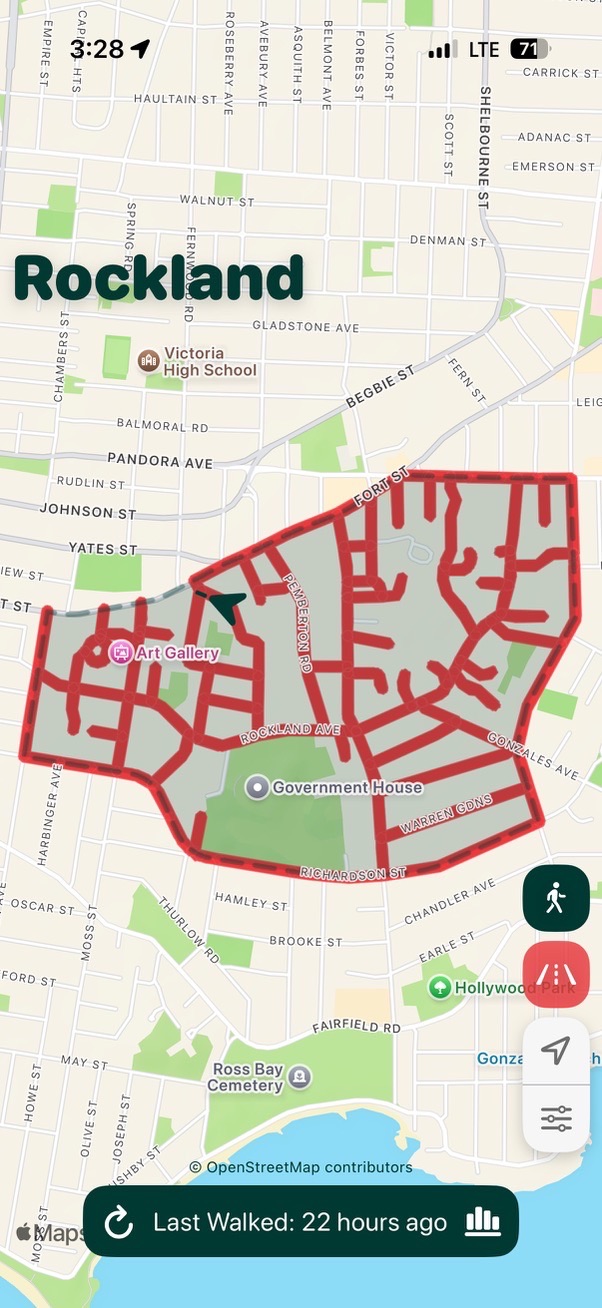Select the walking mode button
This screenshot has width=602, height=1308.
555,899
